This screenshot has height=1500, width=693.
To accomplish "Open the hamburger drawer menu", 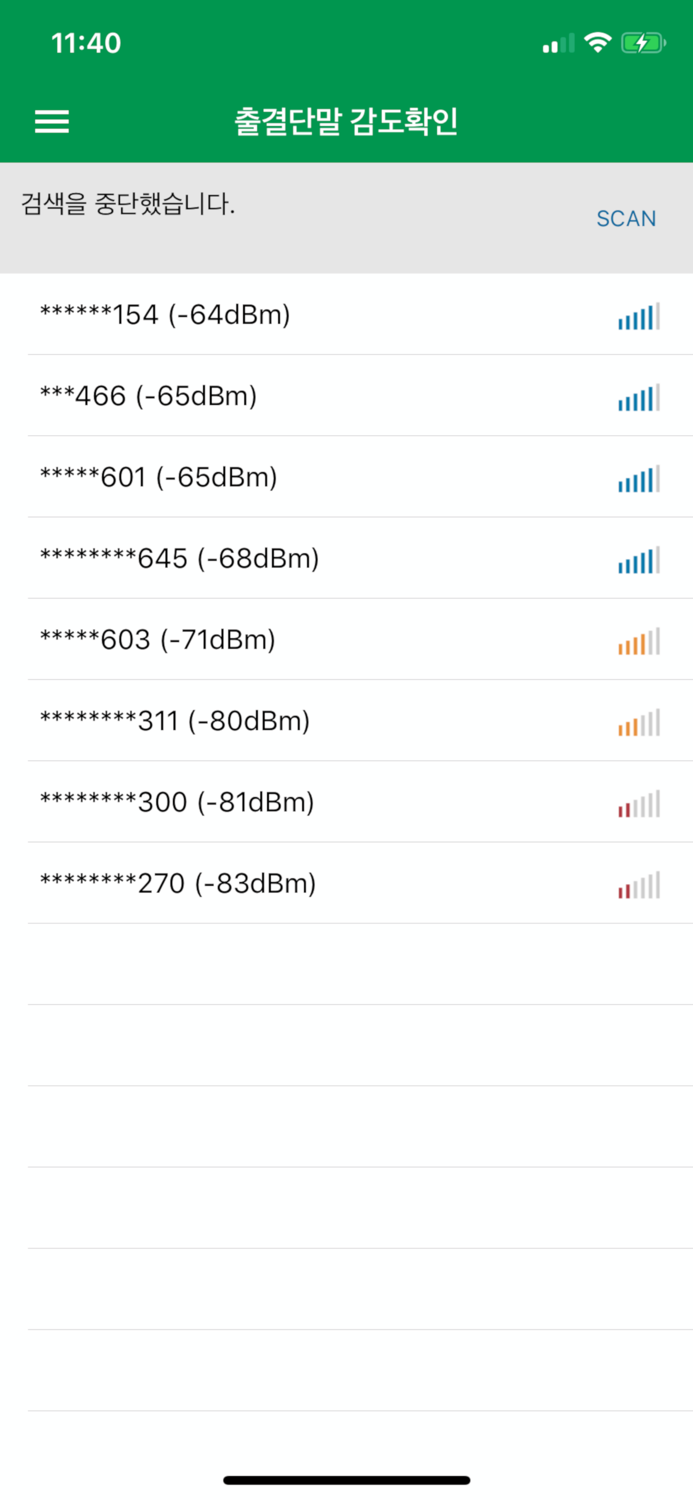I will tap(52, 122).
